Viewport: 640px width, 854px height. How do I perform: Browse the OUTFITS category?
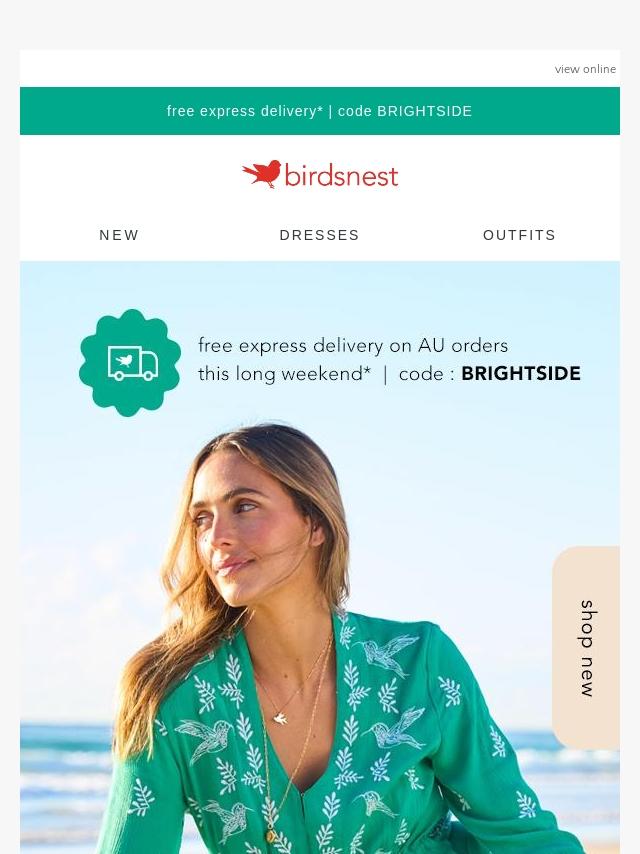[519, 235]
